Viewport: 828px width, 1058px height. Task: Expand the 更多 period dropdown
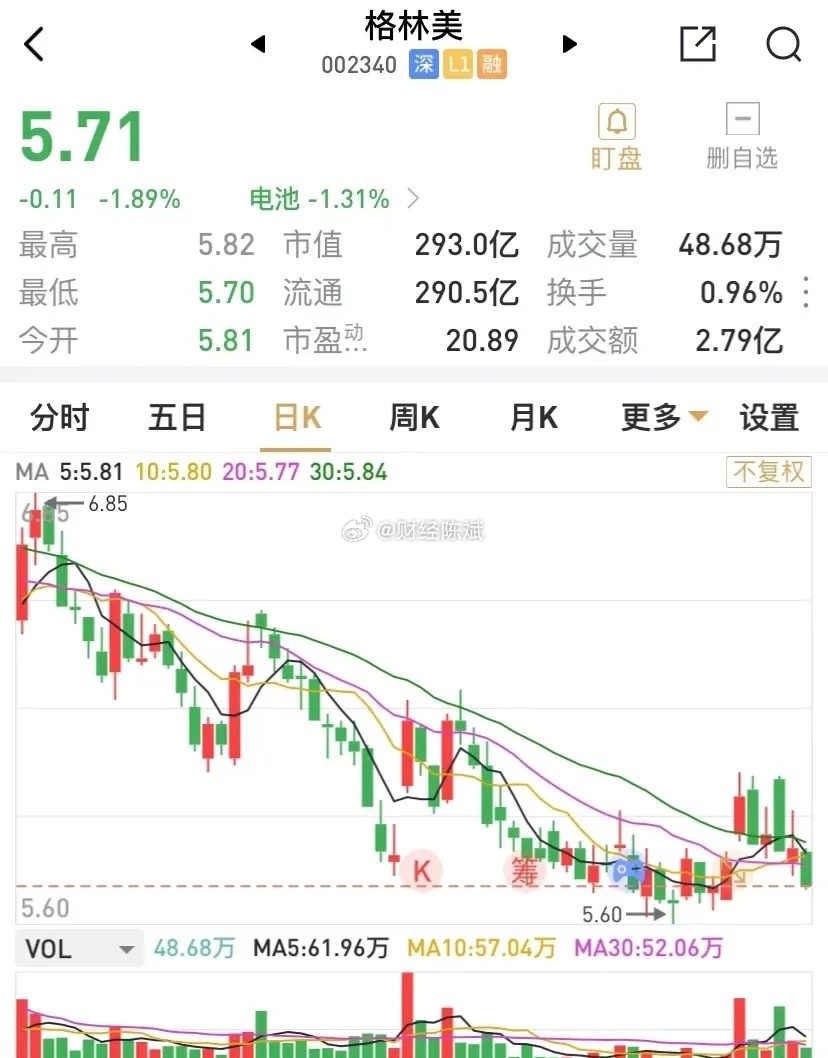pos(664,417)
